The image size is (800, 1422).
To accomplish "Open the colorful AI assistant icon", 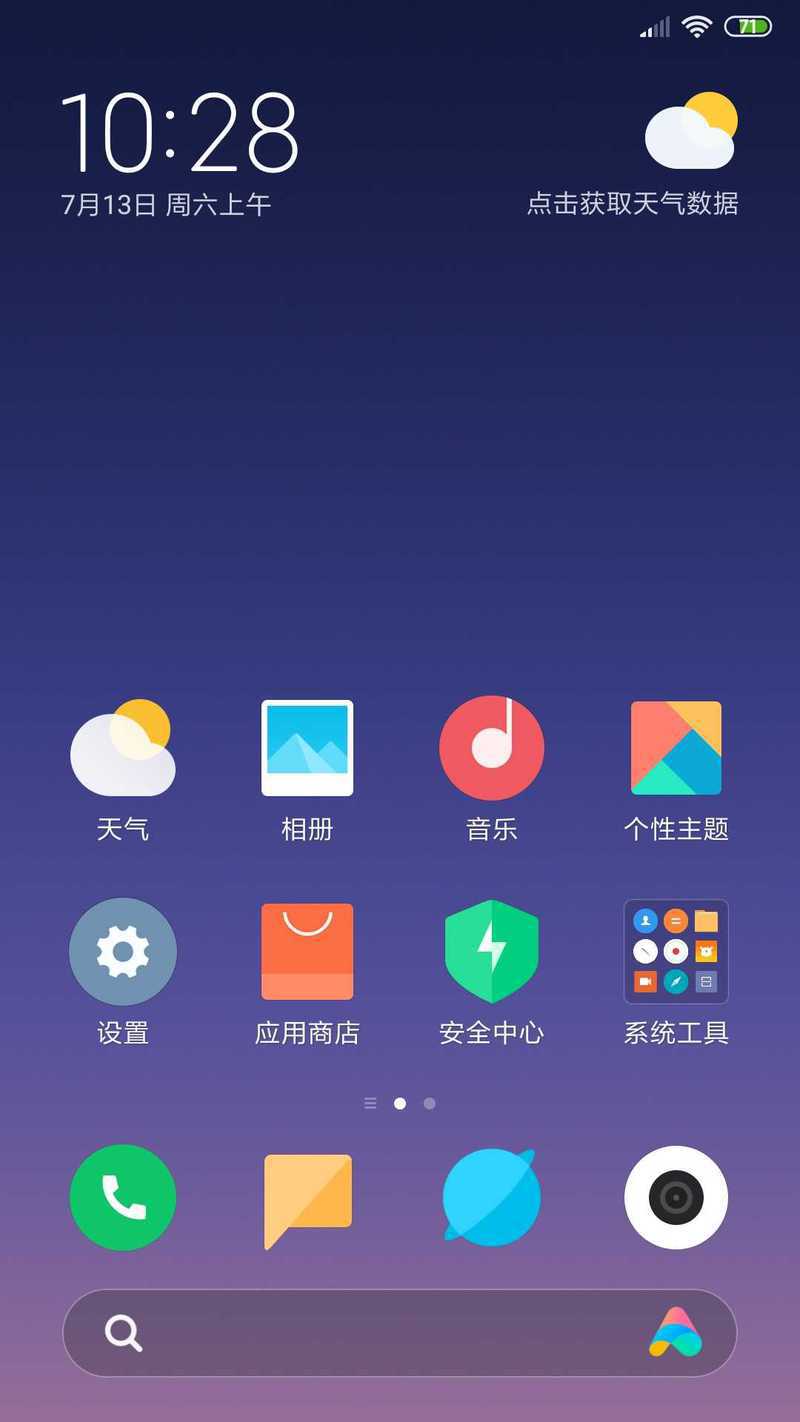I will (676, 1333).
